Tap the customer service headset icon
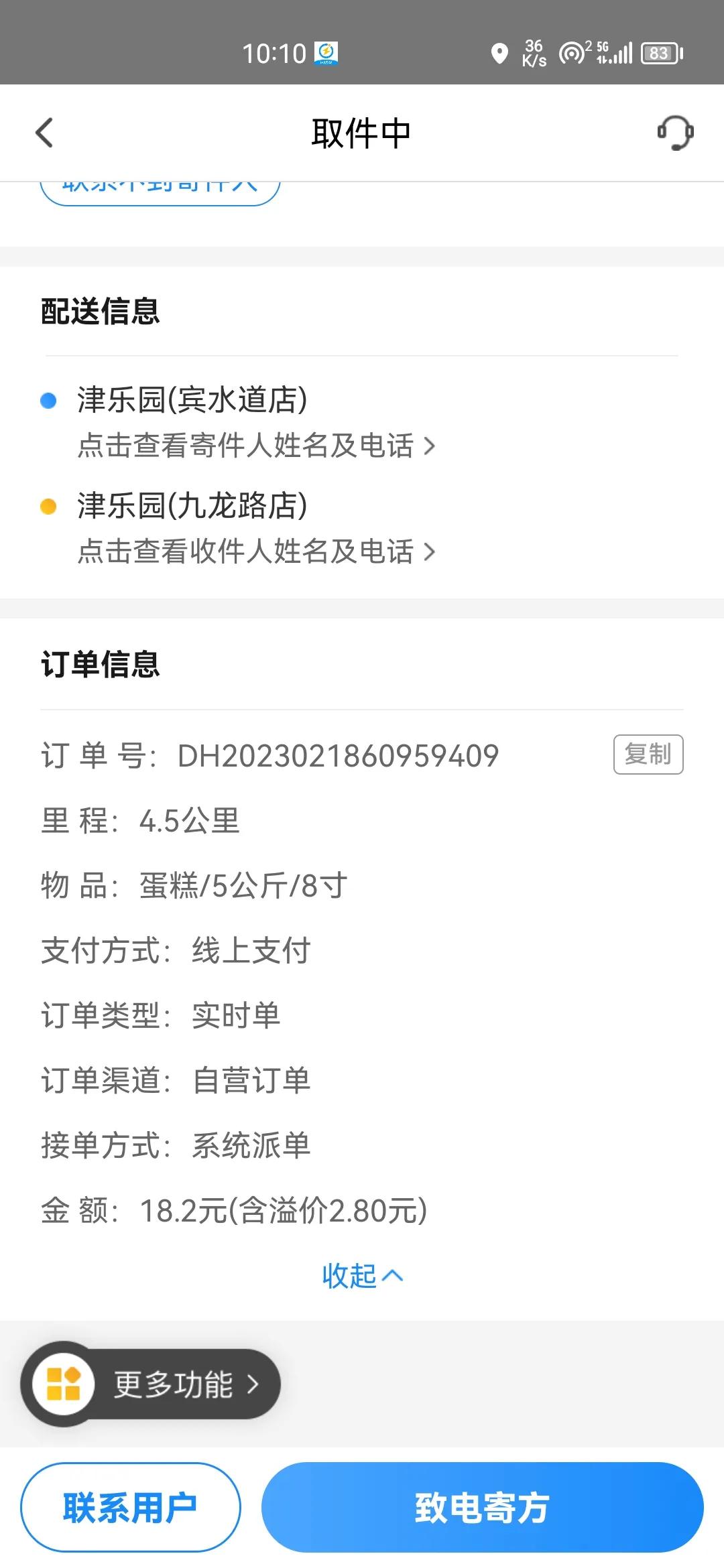 point(675,133)
